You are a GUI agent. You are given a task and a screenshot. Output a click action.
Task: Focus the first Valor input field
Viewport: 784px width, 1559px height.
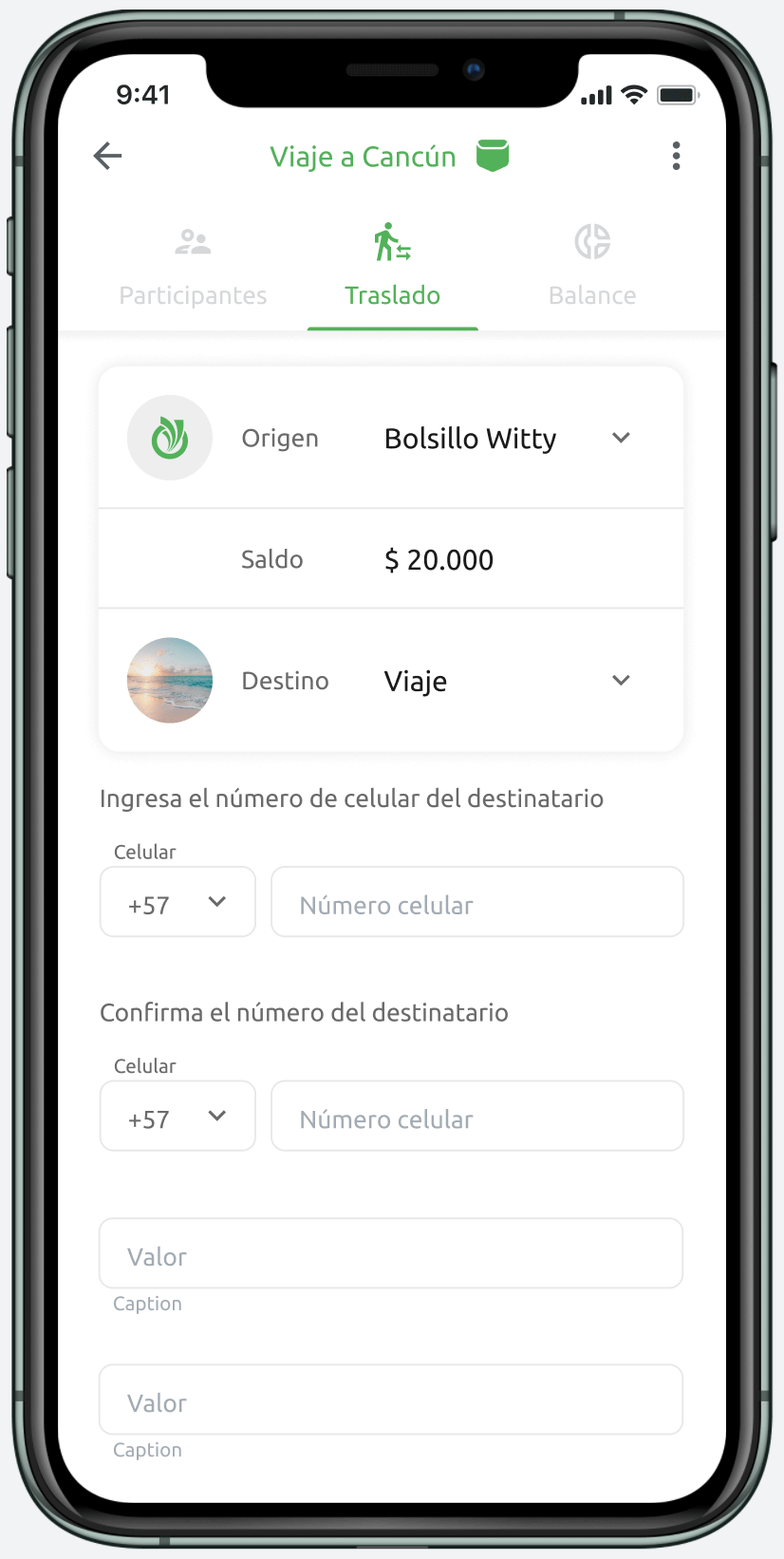(x=391, y=1253)
